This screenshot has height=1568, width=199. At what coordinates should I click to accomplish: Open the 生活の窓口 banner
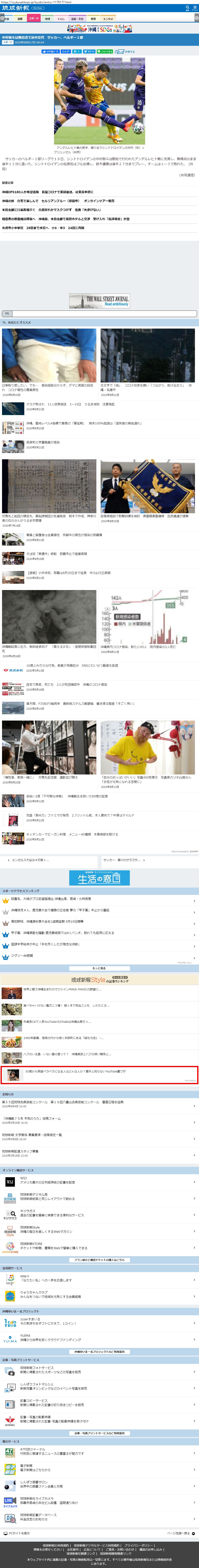point(99,878)
